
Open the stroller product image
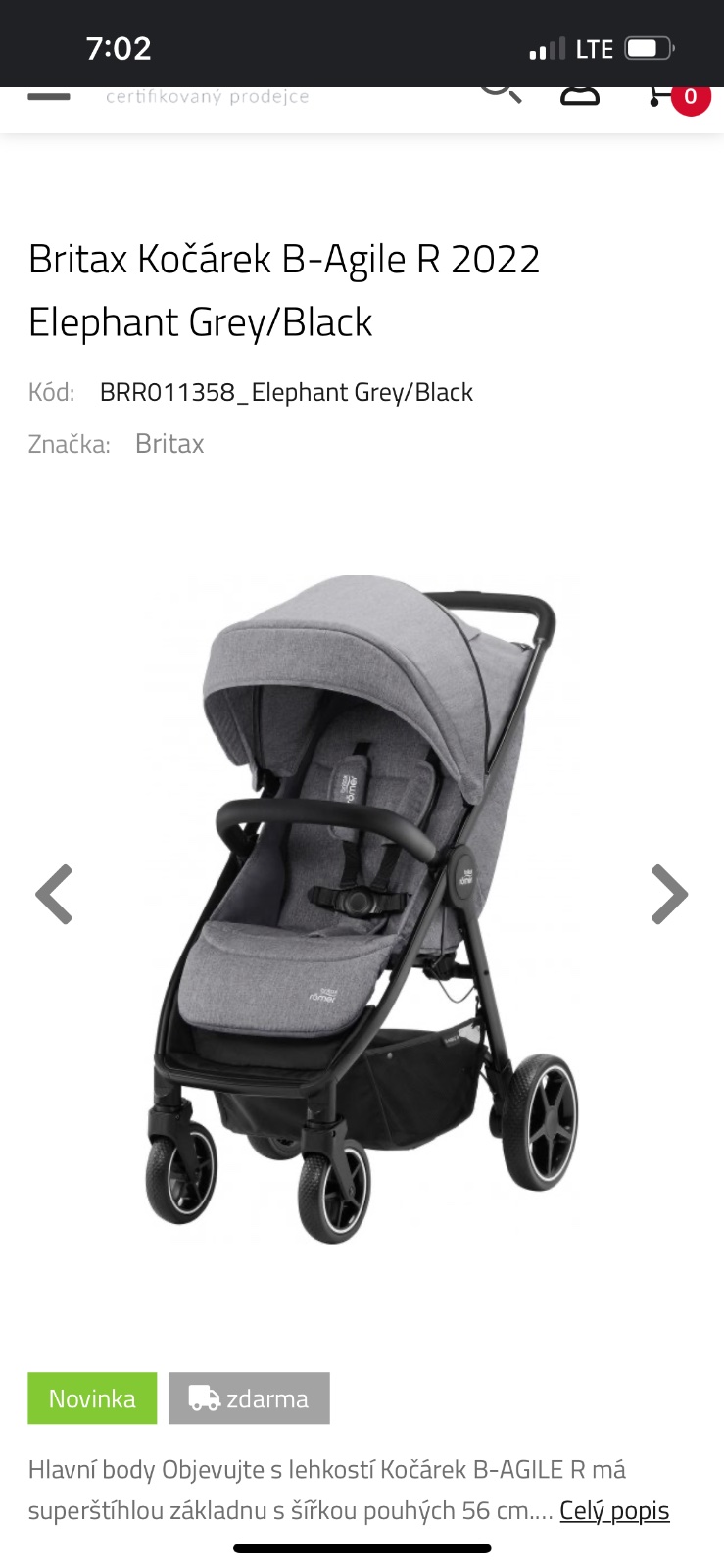(x=362, y=906)
